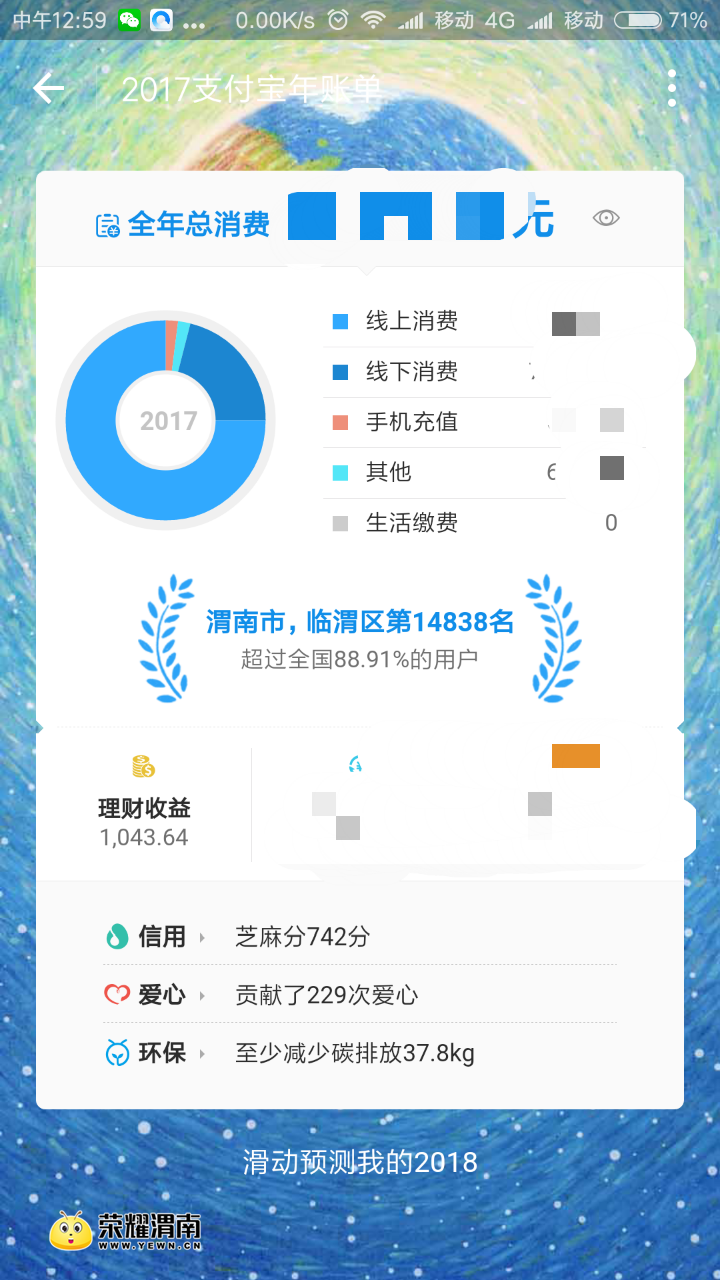
Task: Open the 信用 芝麻分 row
Action: tap(360, 937)
